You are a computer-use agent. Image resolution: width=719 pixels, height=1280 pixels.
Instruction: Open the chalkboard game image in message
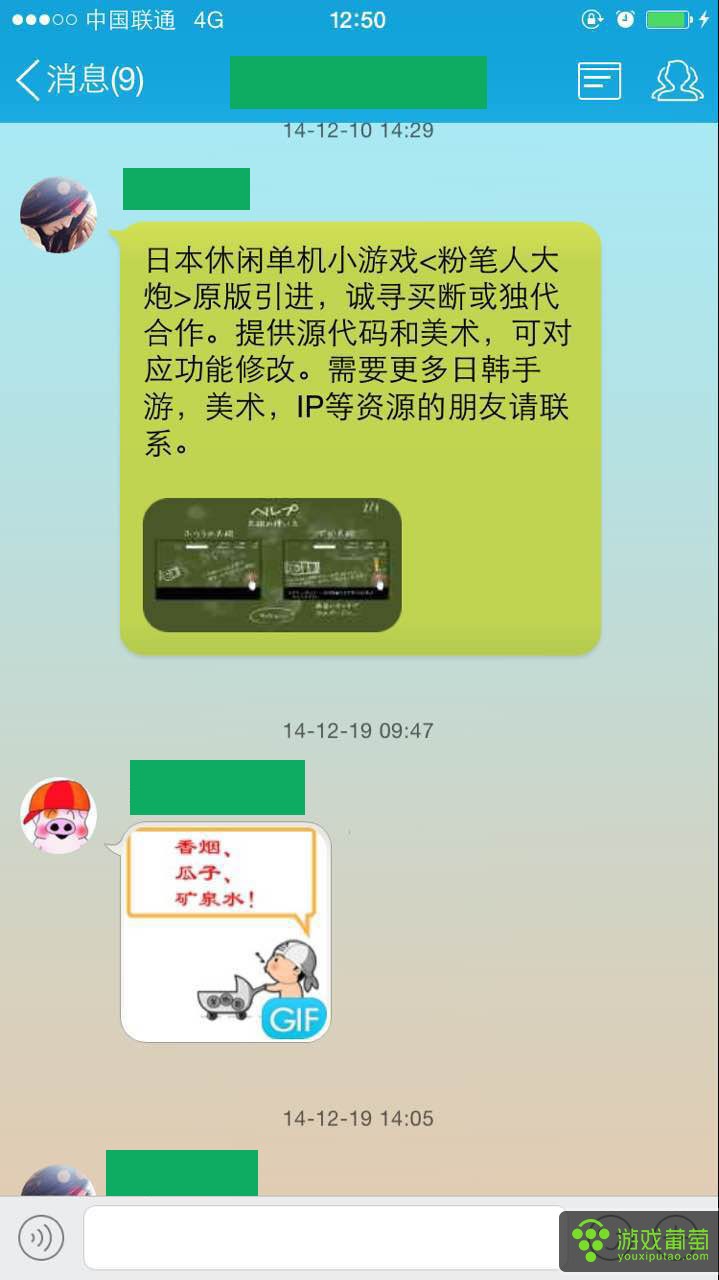[272, 565]
